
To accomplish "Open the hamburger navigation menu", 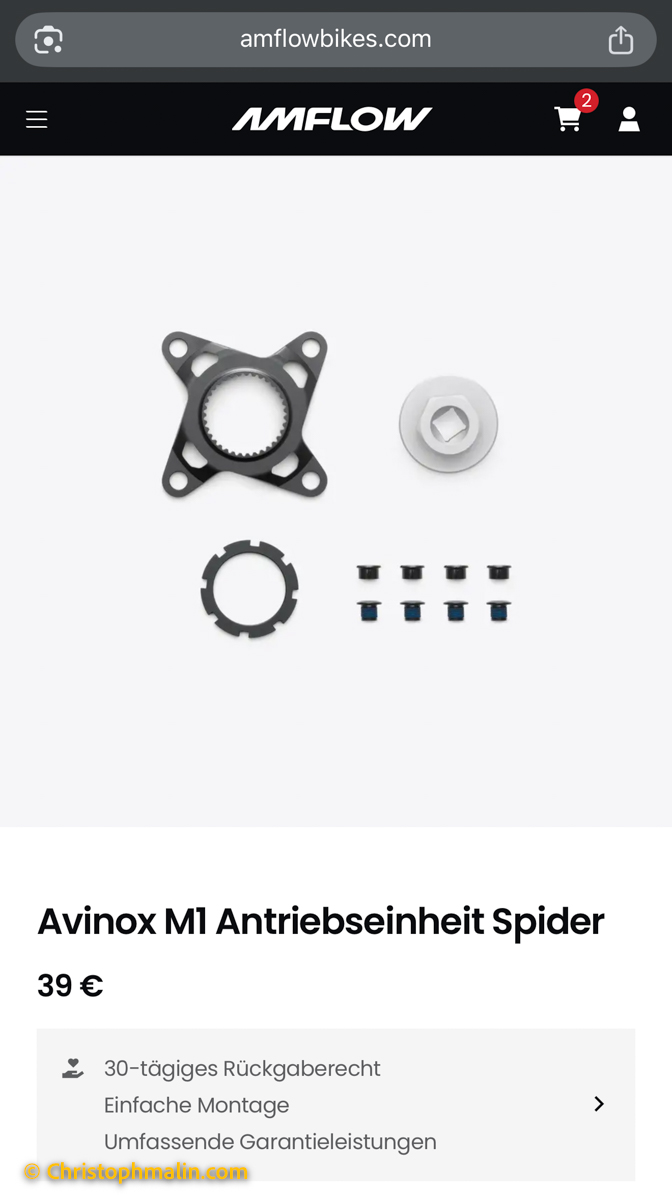I will (x=37, y=120).
